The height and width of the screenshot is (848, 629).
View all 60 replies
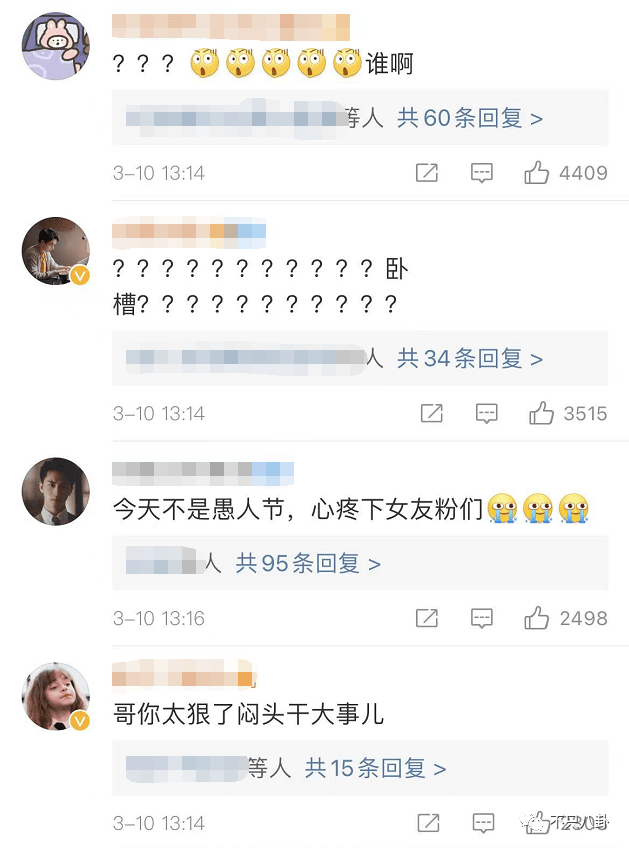pyautogui.click(x=470, y=119)
